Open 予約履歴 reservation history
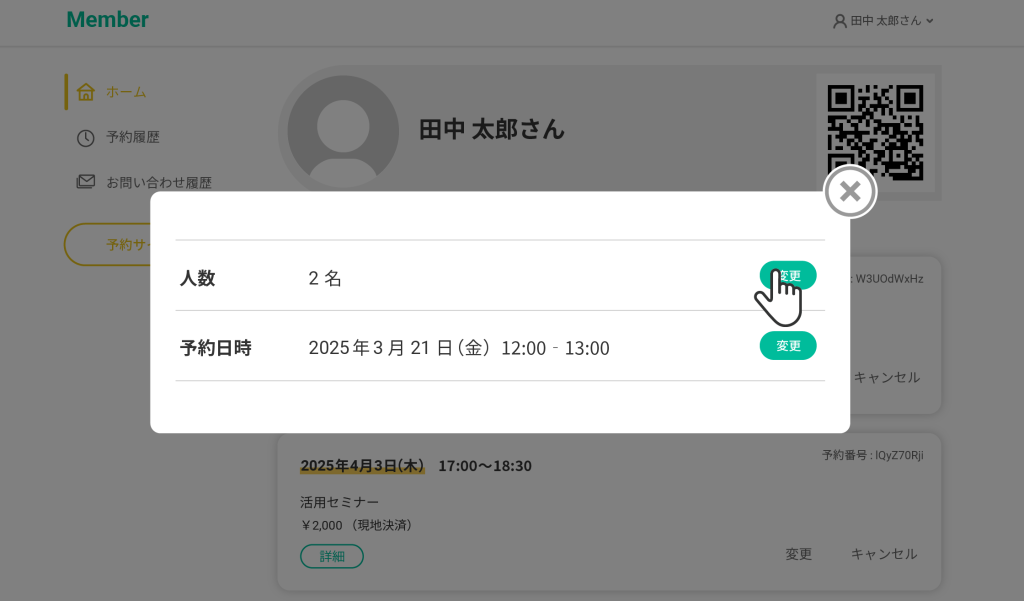This screenshot has height=601, width=1024. click(x=132, y=138)
